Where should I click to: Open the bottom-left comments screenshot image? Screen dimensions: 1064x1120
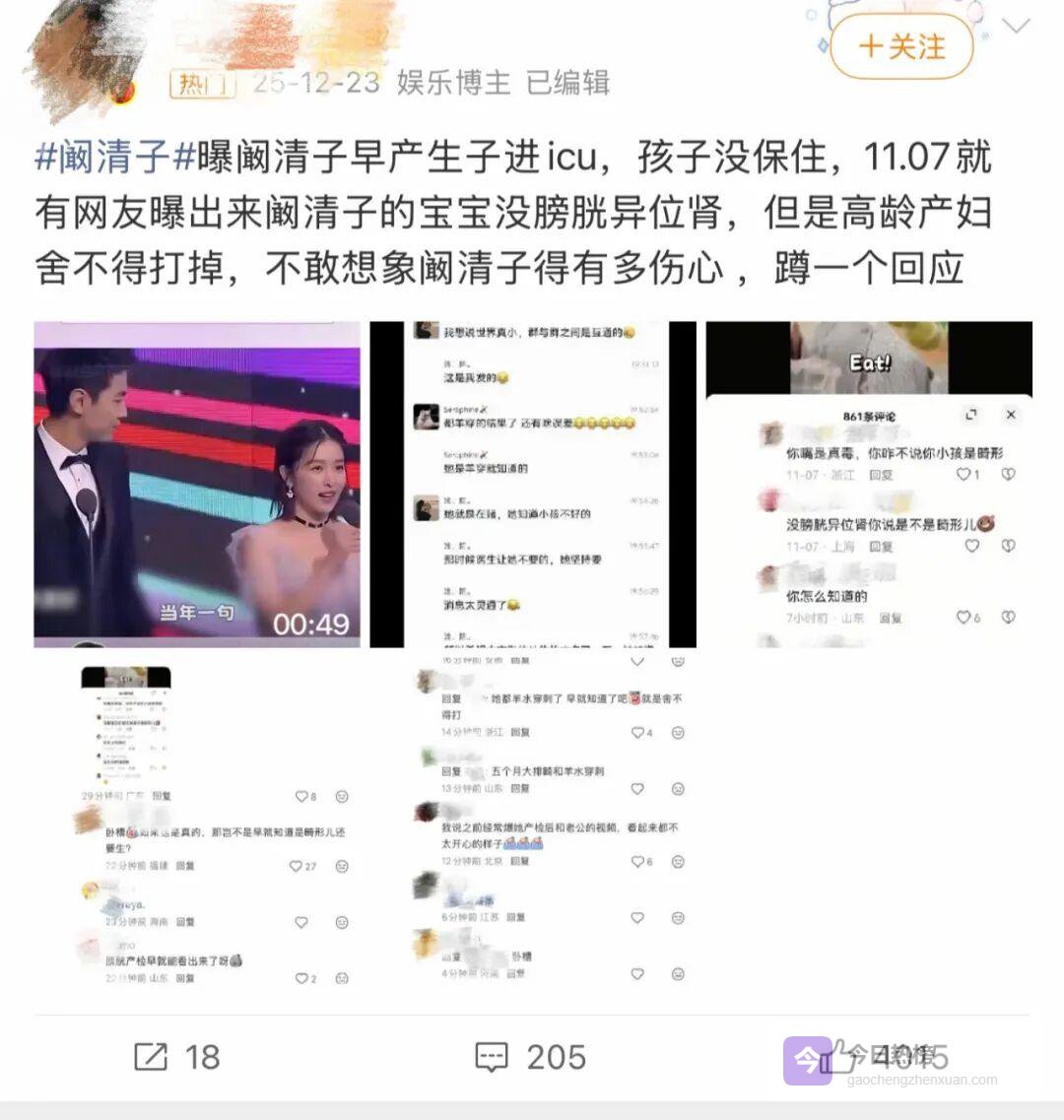coord(197,821)
